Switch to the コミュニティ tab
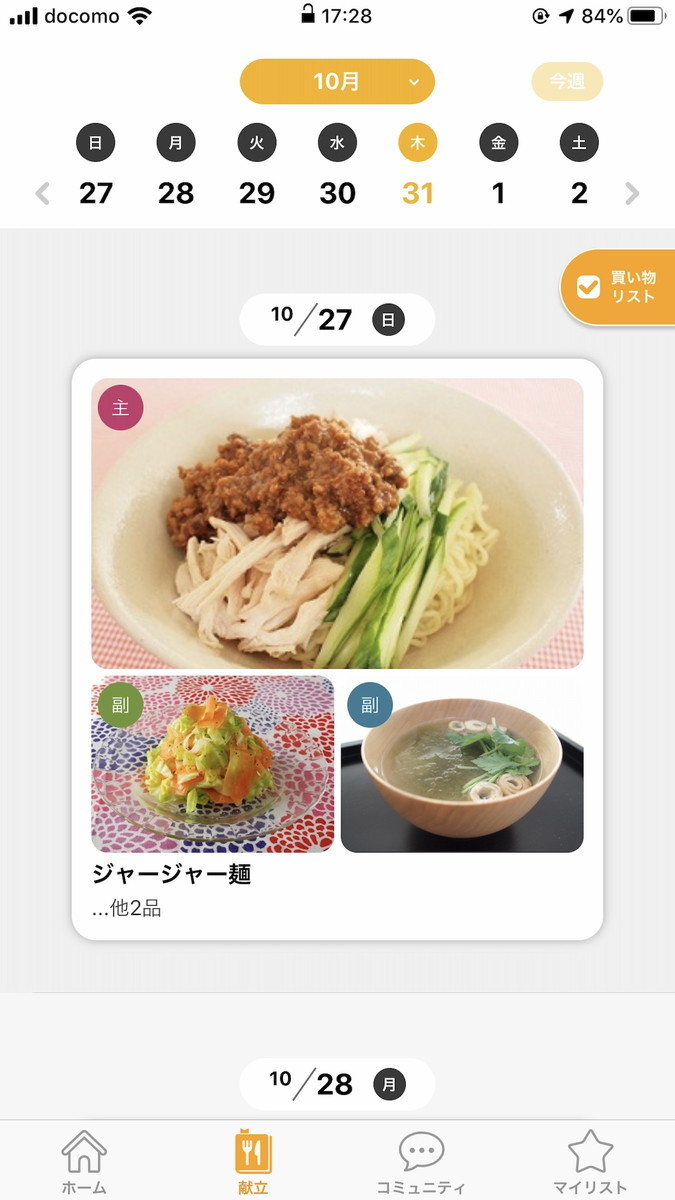Image resolution: width=675 pixels, height=1200 pixels. tap(421, 1163)
